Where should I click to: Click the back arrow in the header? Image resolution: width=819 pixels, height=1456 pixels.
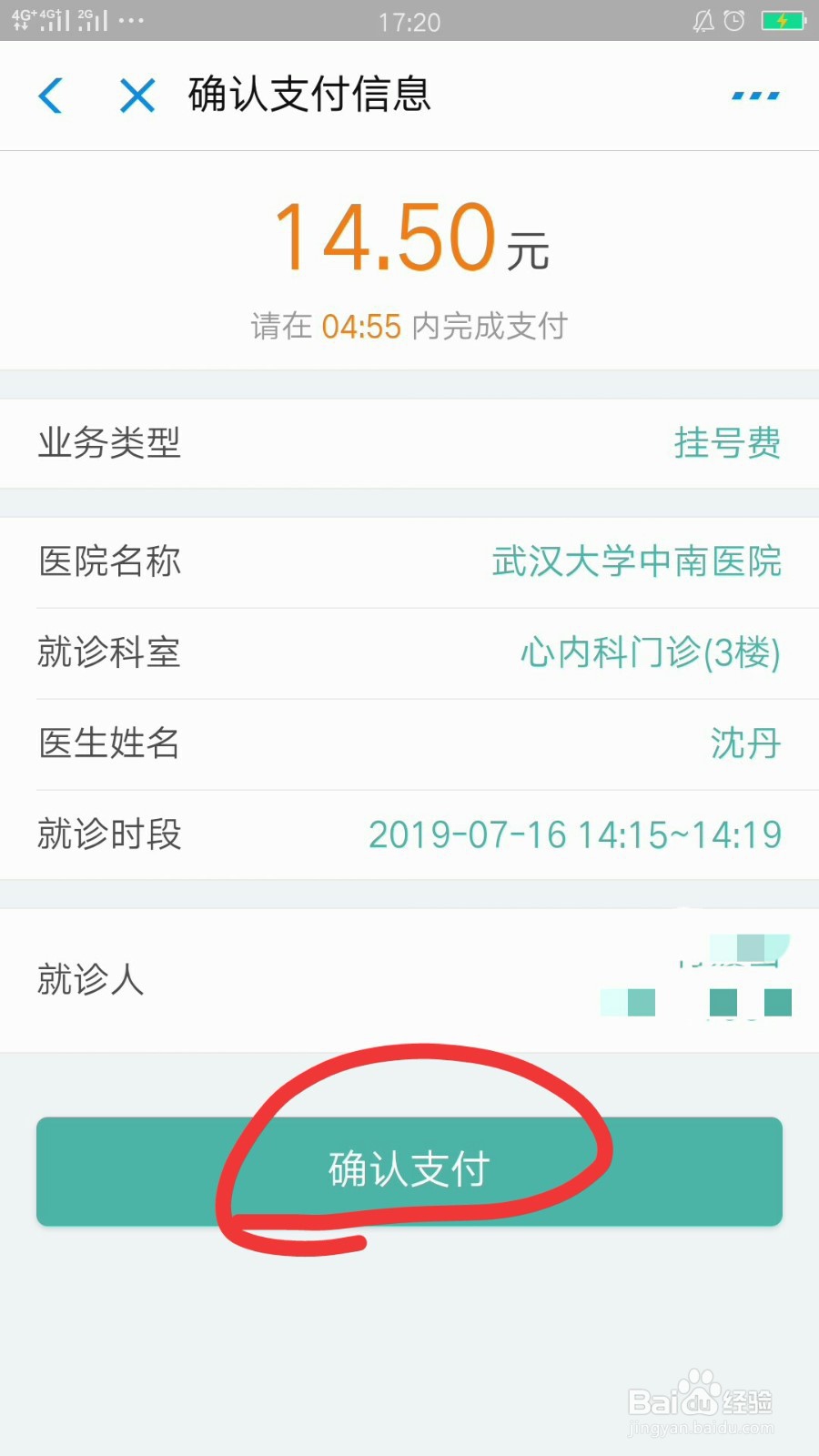(52, 96)
